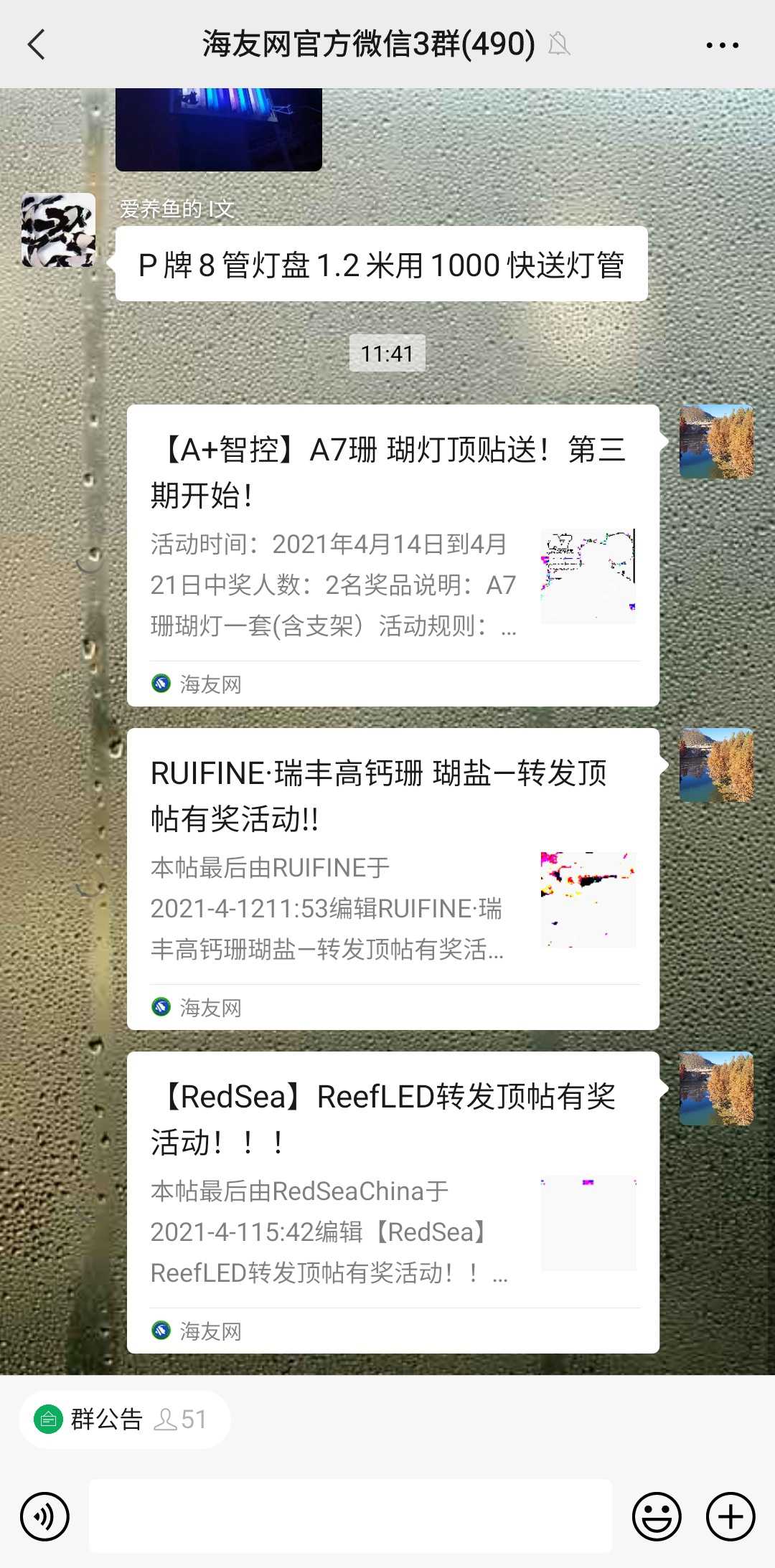View sender avatar beside the RUIFINE card
The image size is (775, 1568).
(716, 765)
